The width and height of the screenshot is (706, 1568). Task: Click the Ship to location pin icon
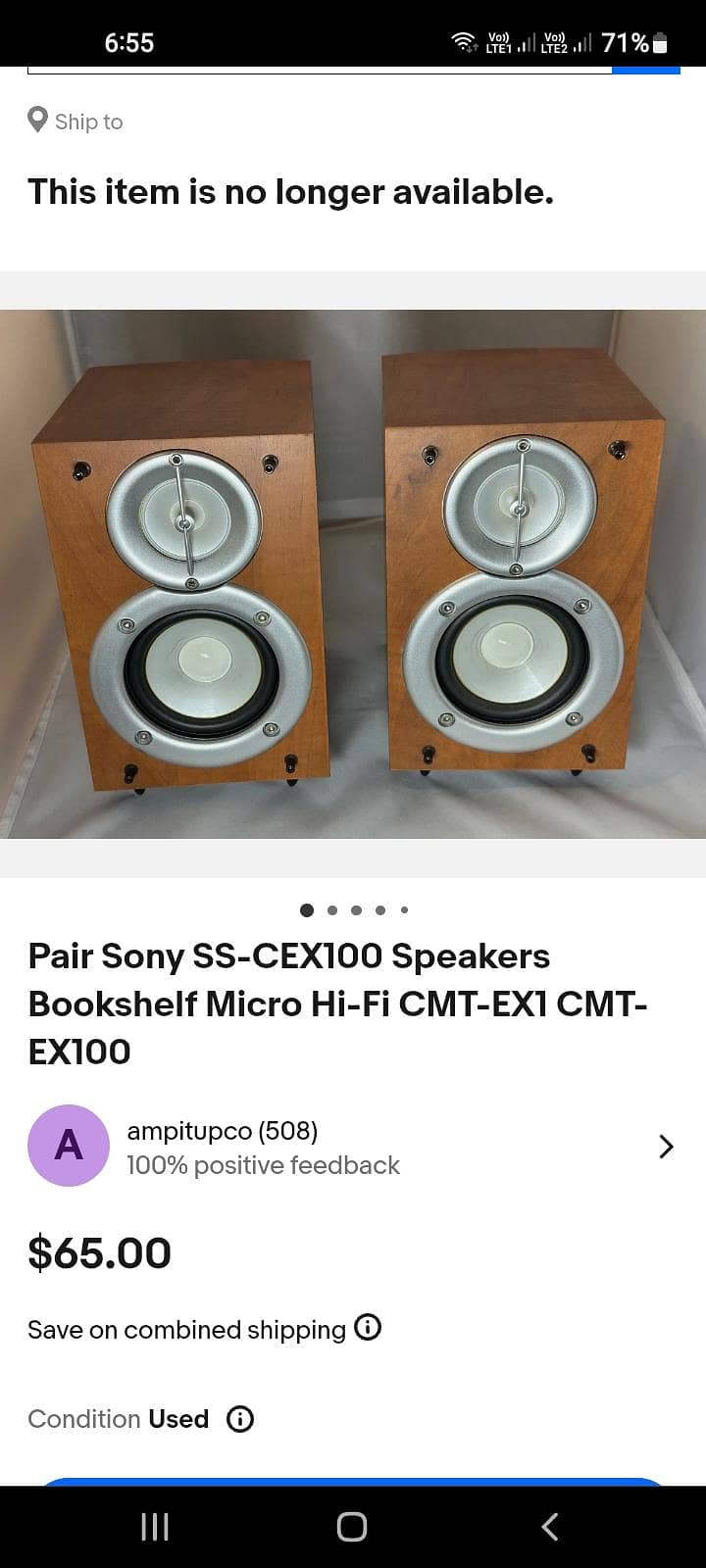coord(37,120)
